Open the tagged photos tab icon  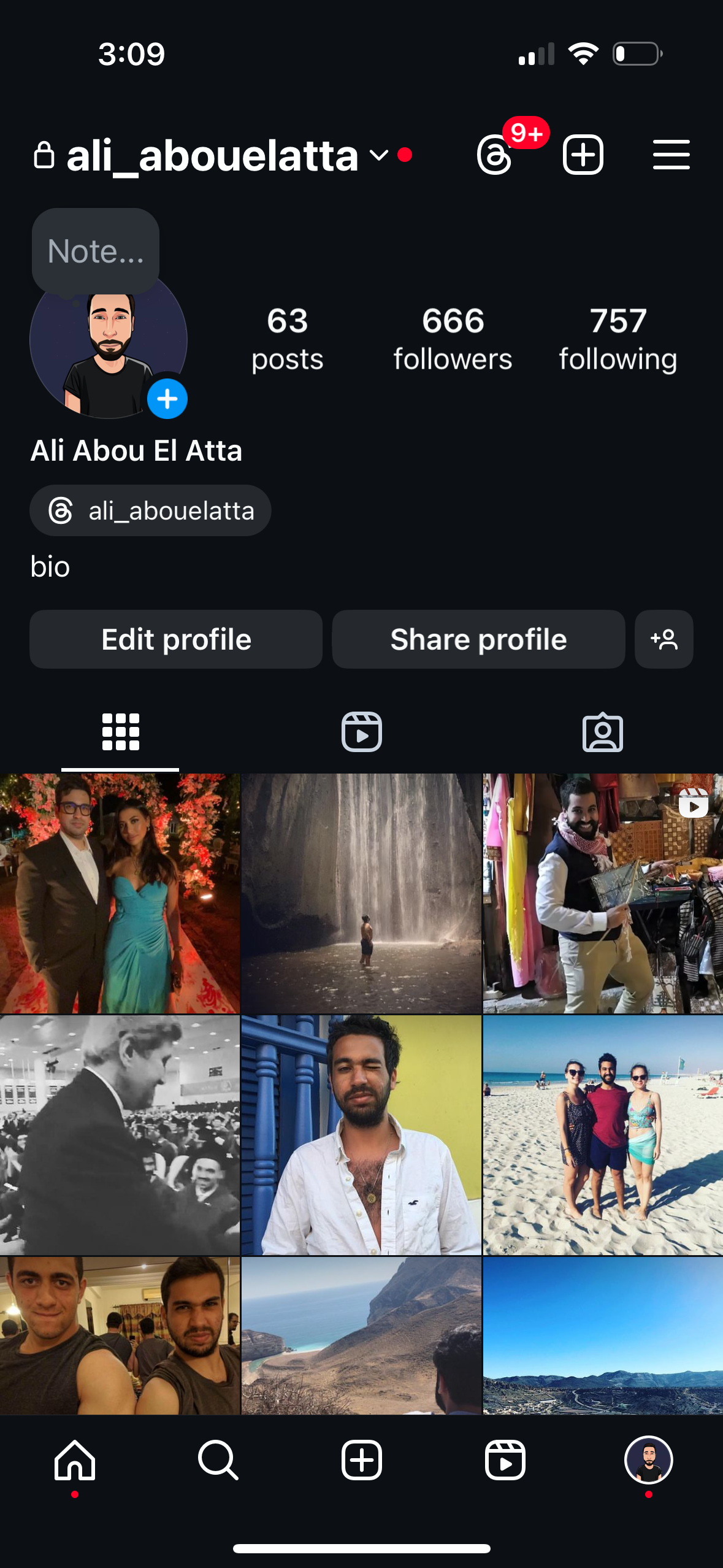click(603, 732)
